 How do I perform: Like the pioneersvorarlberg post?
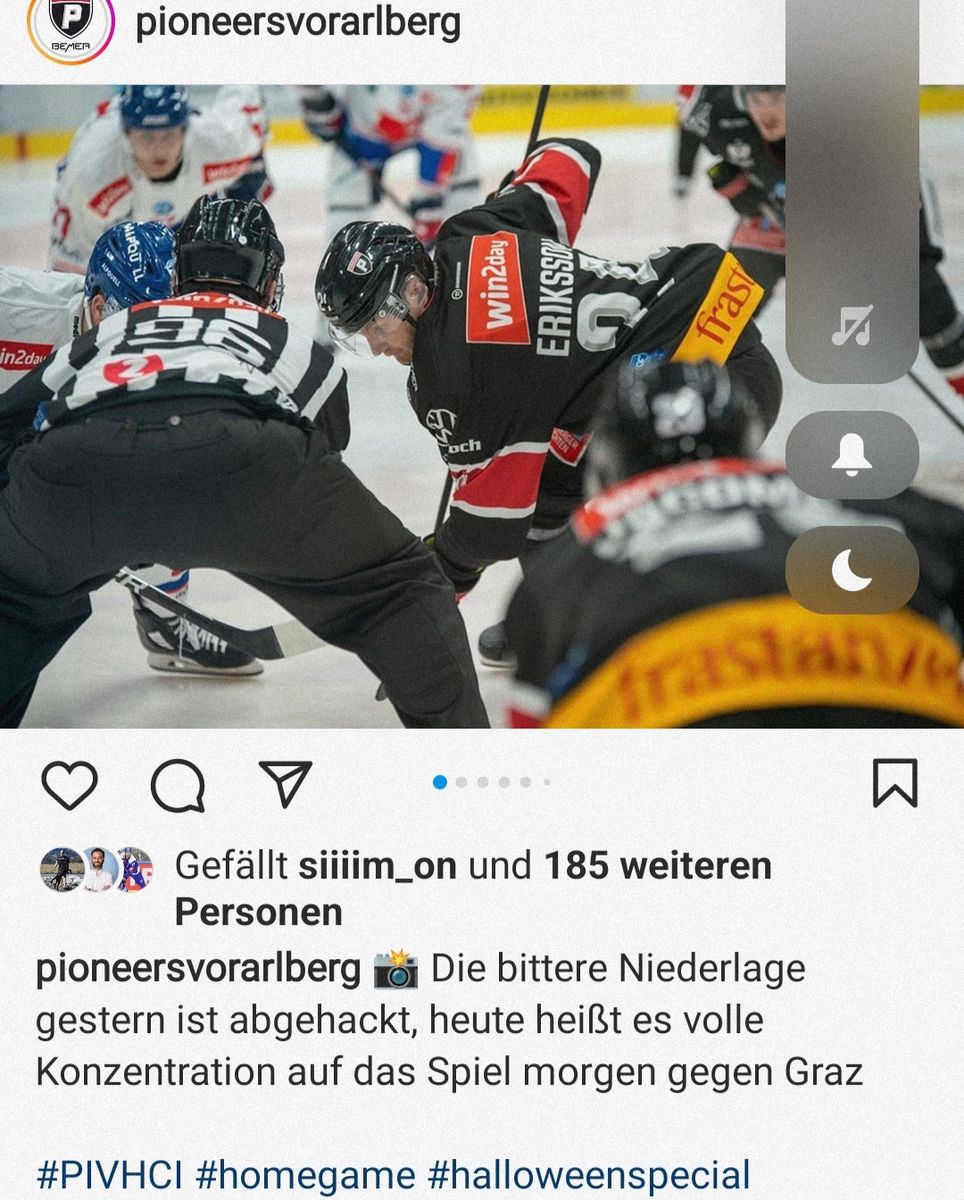coord(69,784)
